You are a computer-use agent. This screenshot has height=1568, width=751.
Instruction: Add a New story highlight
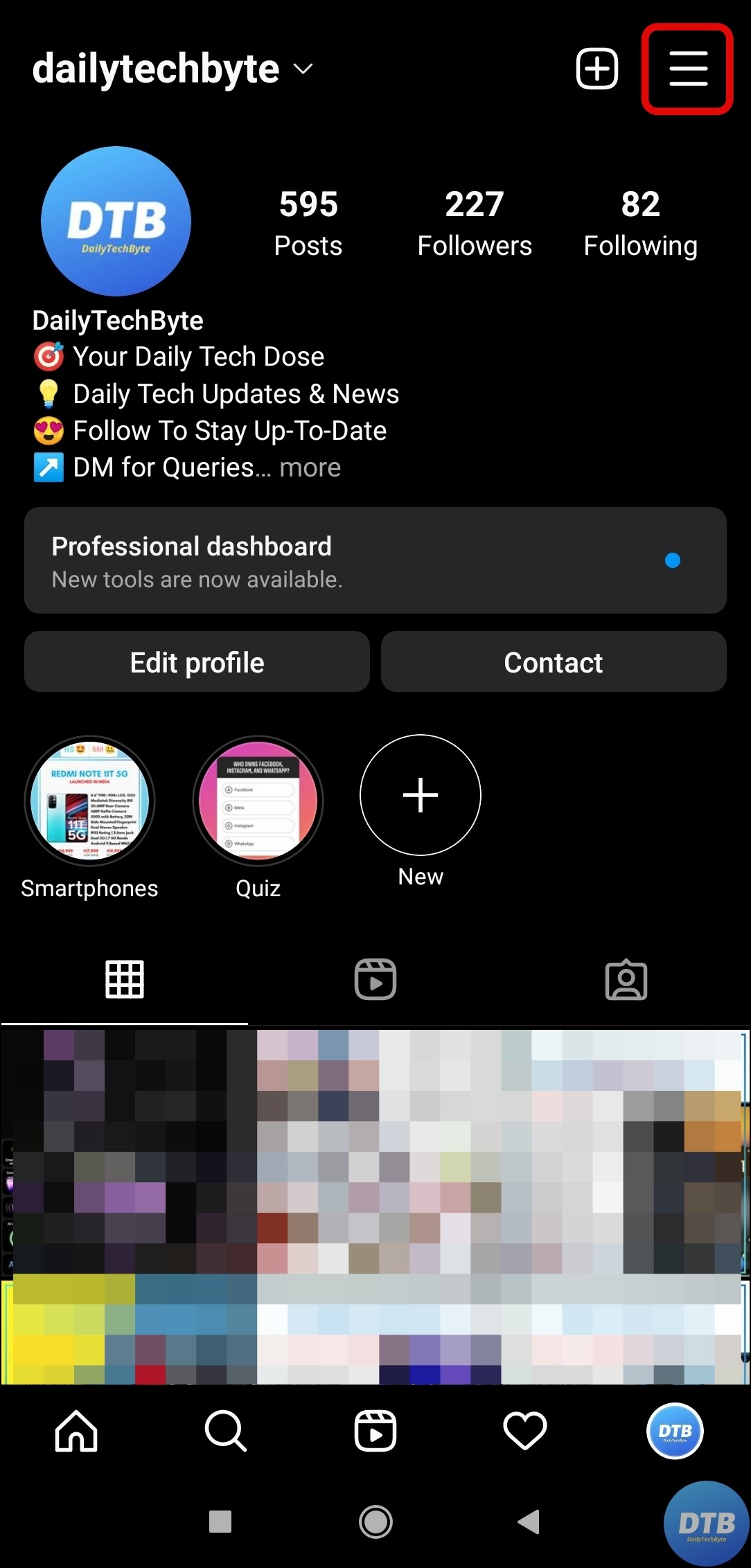click(420, 795)
